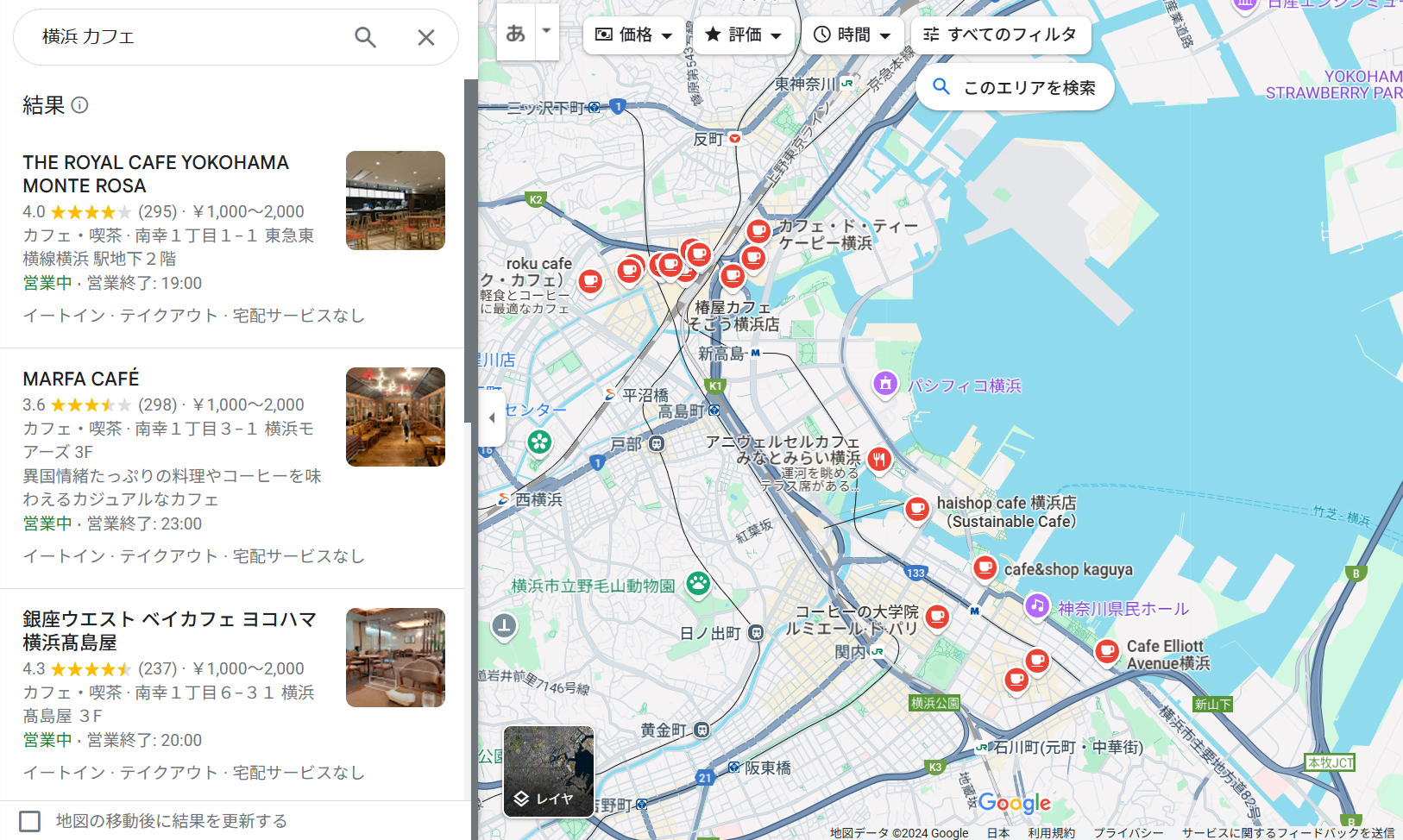The image size is (1403, 840).
Task: Open the レイヤ map layers tile
Action: pyautogui.click(x=549, y=771)
